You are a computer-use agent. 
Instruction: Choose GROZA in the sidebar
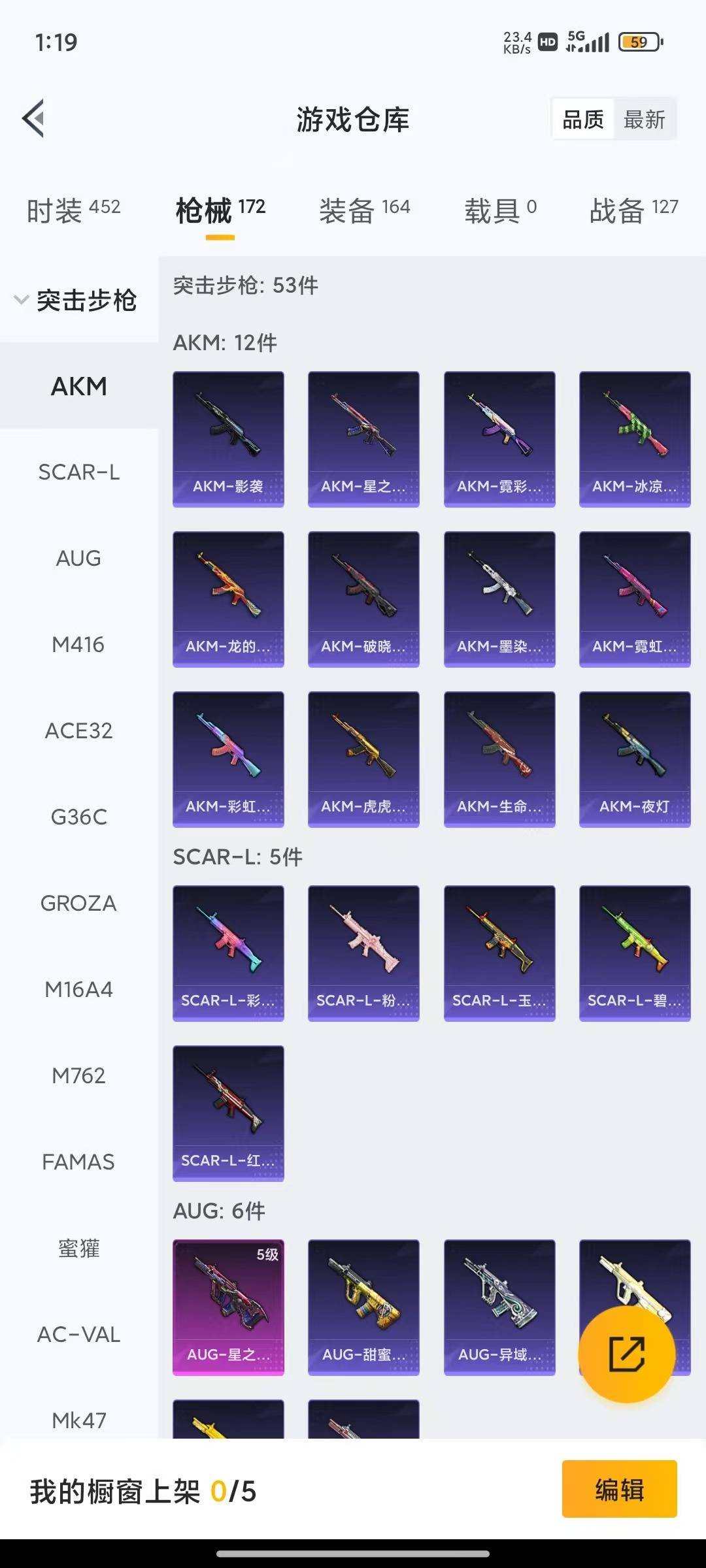click(x=78, y=904)
